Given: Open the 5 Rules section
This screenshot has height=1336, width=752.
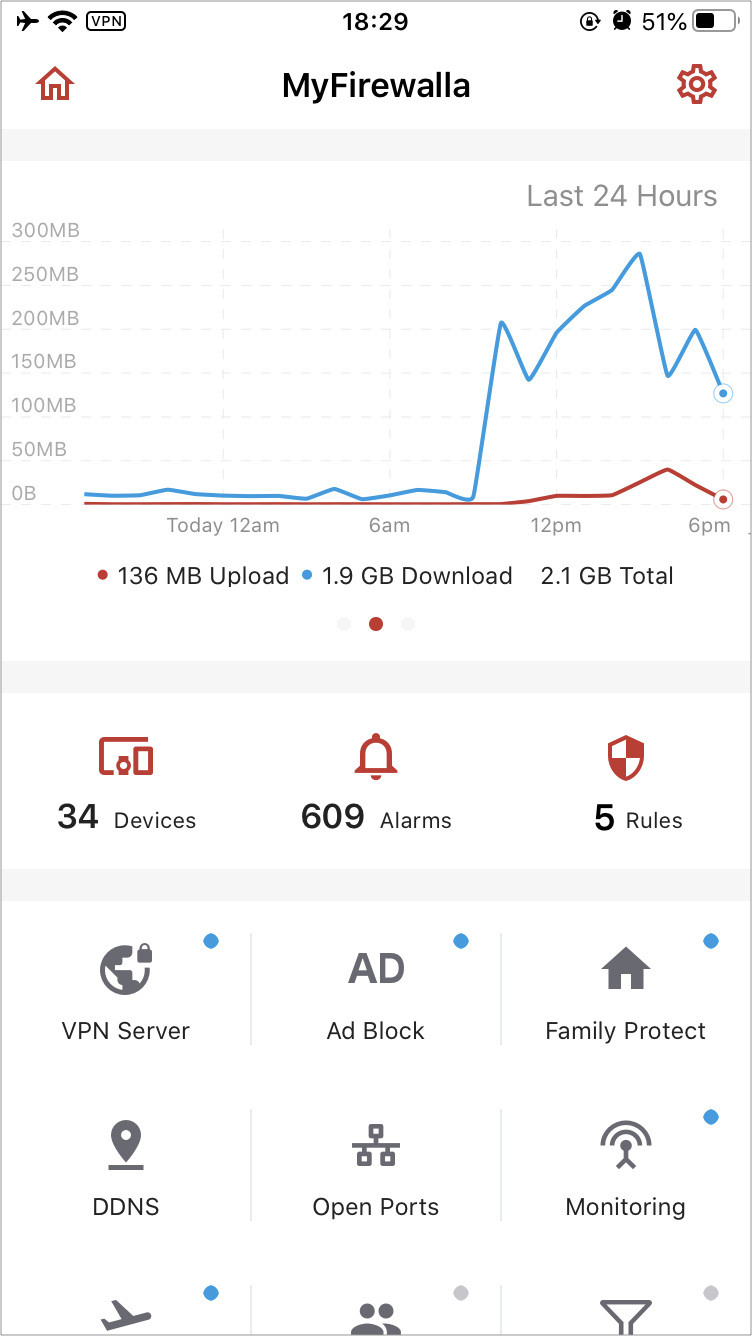Looking at the screenshot, I should pos(626,784).
